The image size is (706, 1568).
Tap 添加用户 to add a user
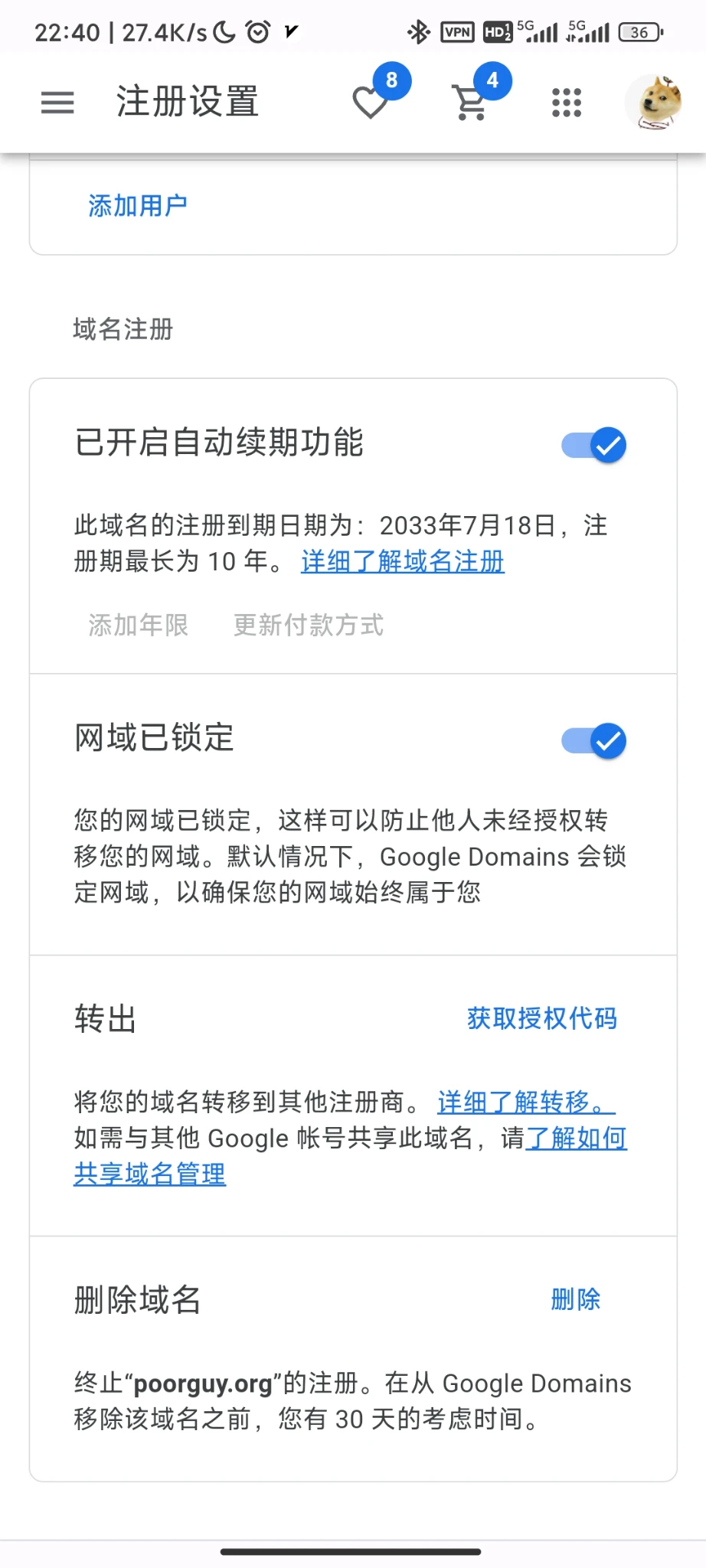pos(138,205)
